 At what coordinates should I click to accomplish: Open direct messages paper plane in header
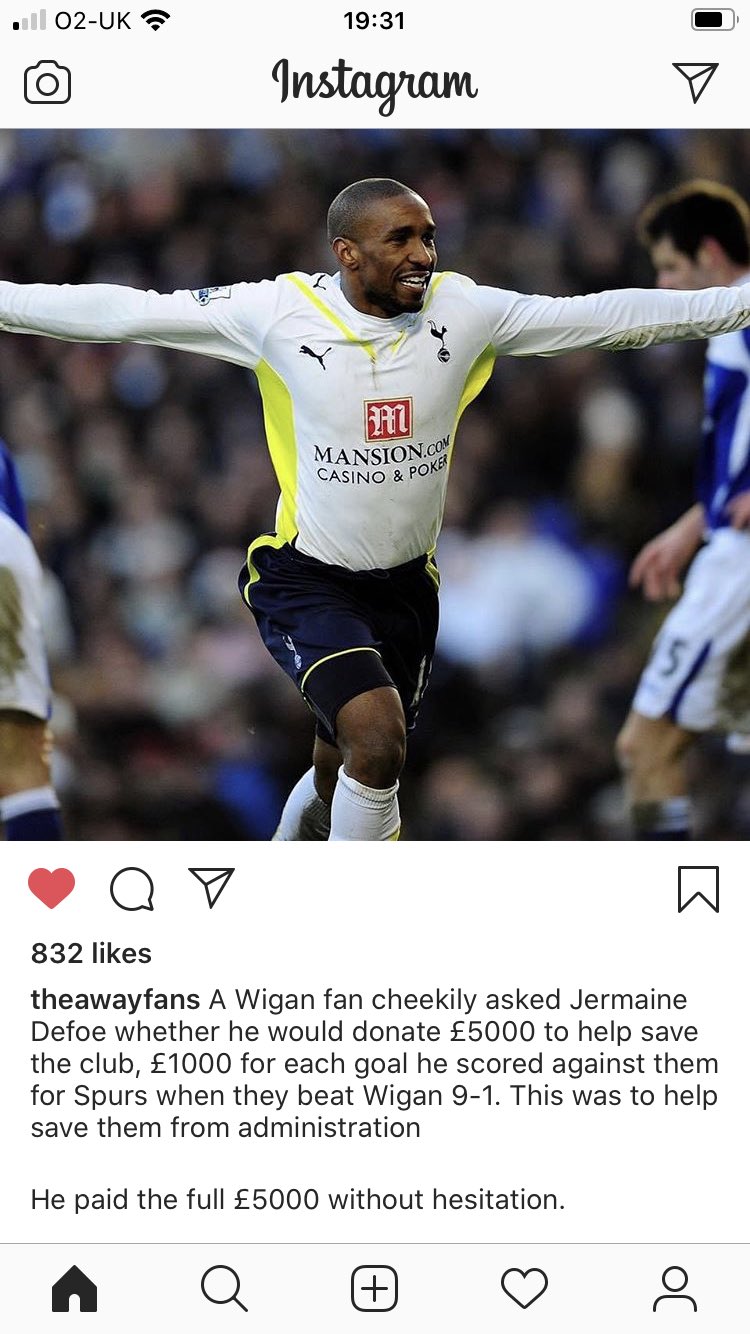[x=695, y=82]
